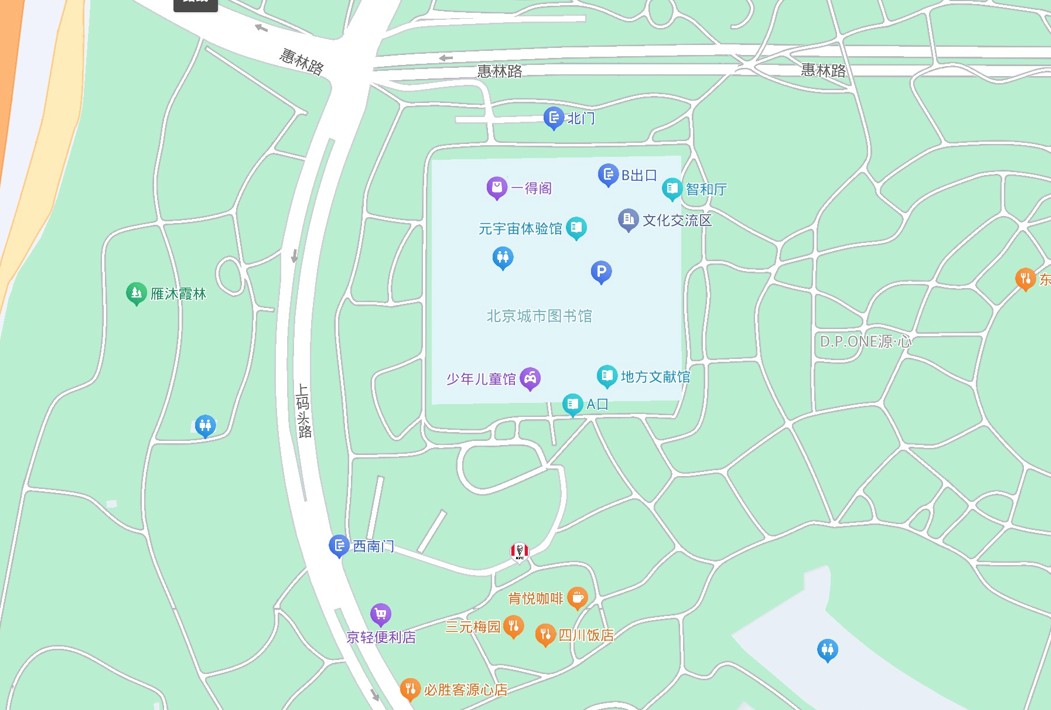1051x710 pixels.
Task: Tap the B出口 exit marker
Action: (608, 175)
